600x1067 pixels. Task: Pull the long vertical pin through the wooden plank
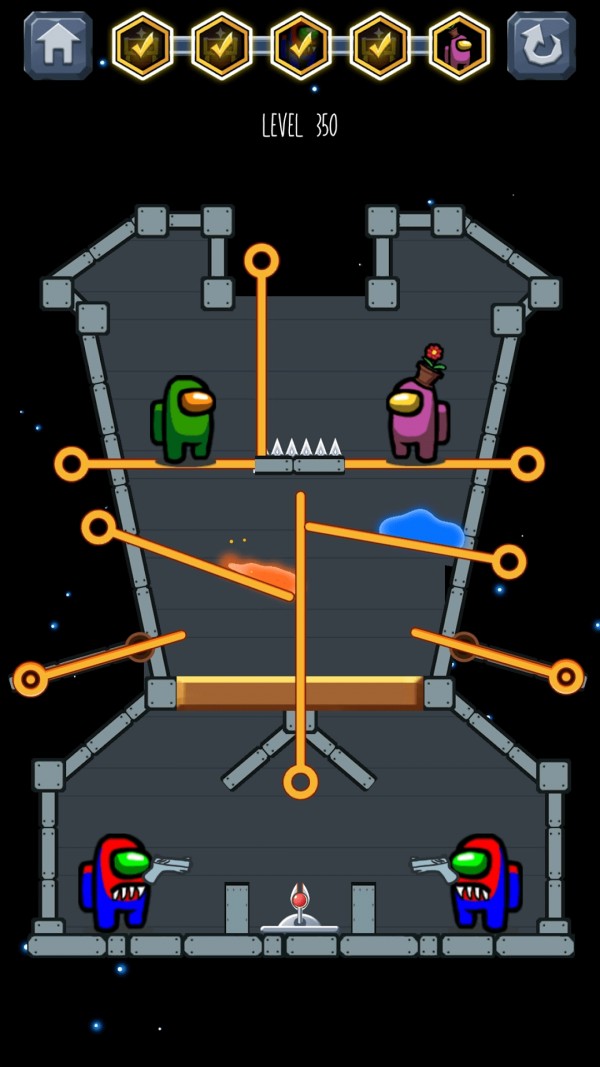300,781
